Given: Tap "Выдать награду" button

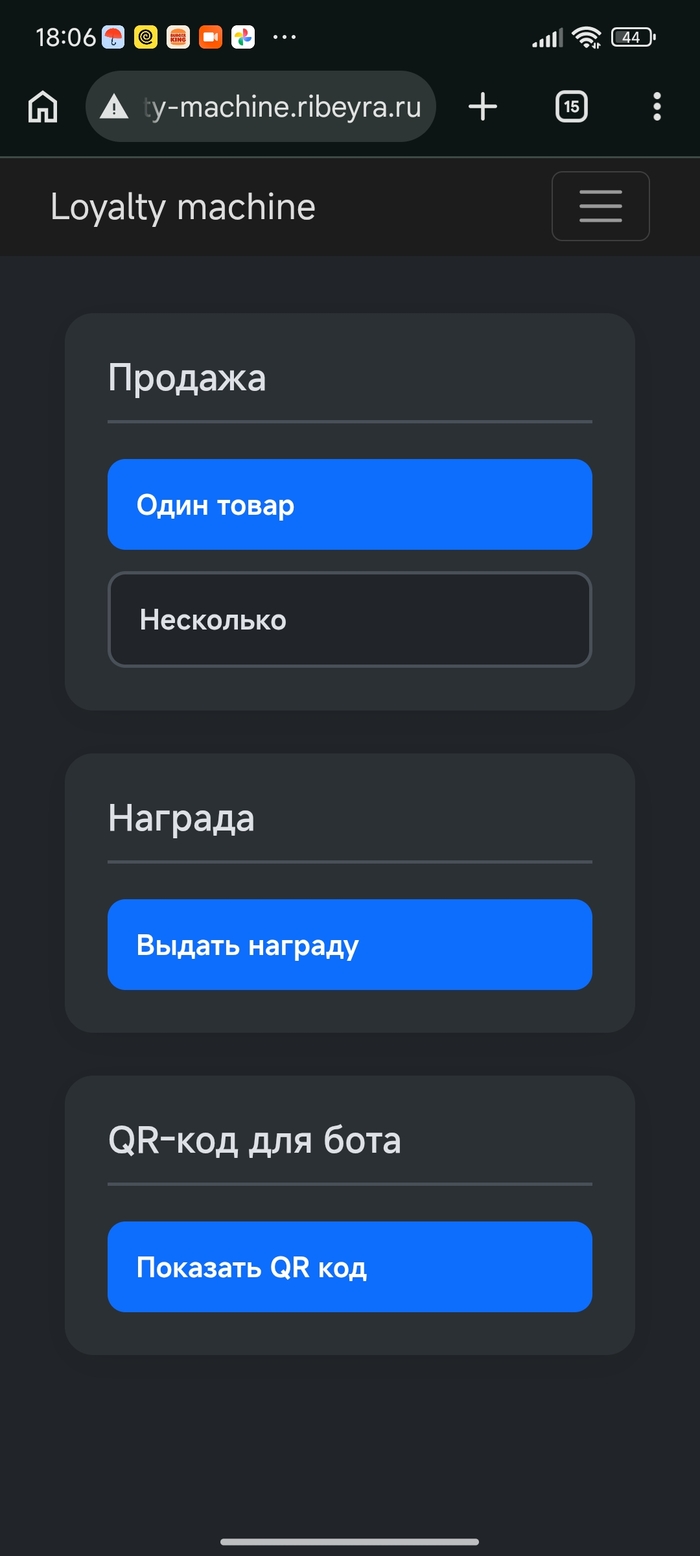Looking at the screenshot, I should coord(349,944).
